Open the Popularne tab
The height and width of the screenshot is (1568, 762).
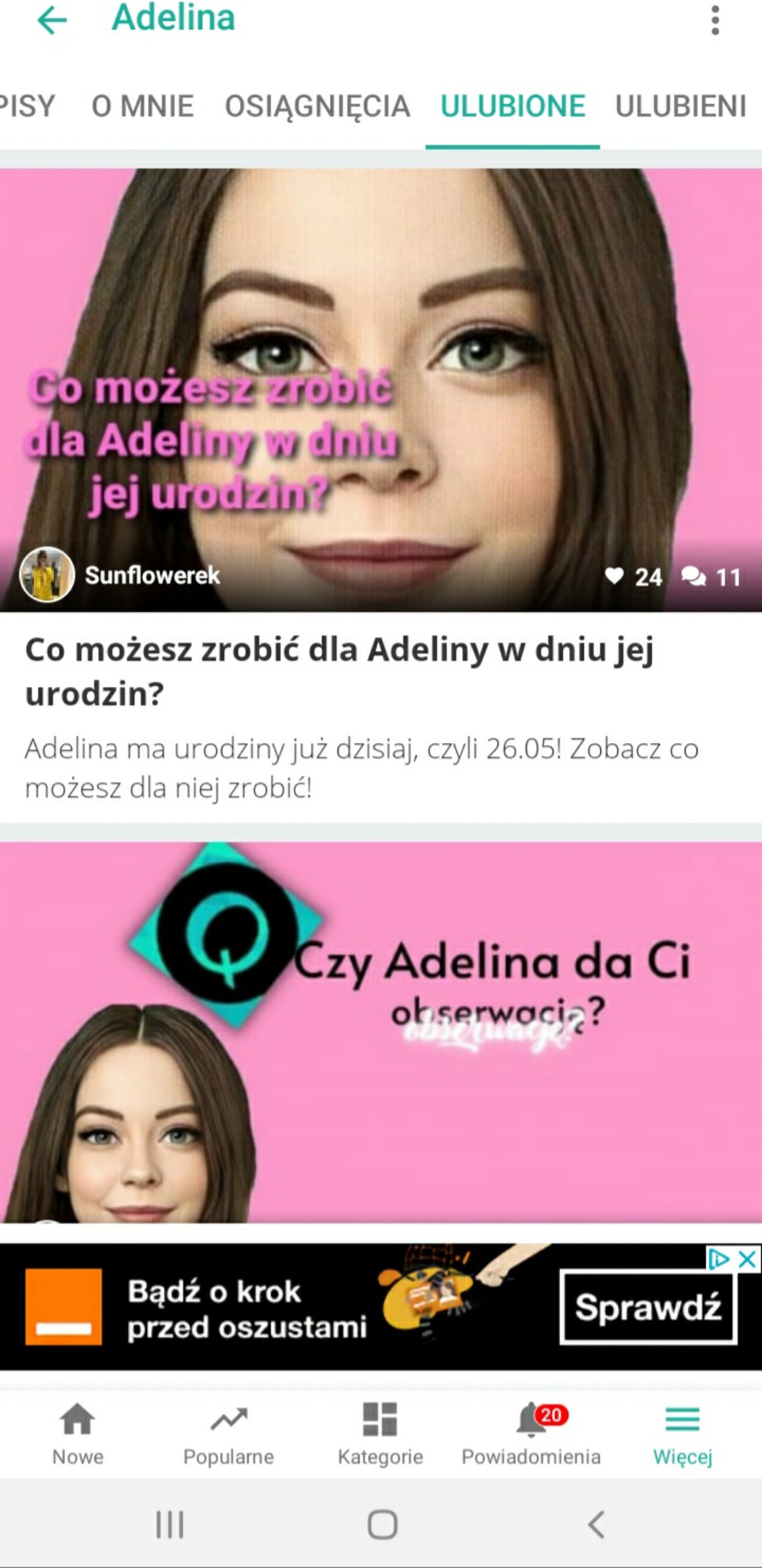[229, 1434]
